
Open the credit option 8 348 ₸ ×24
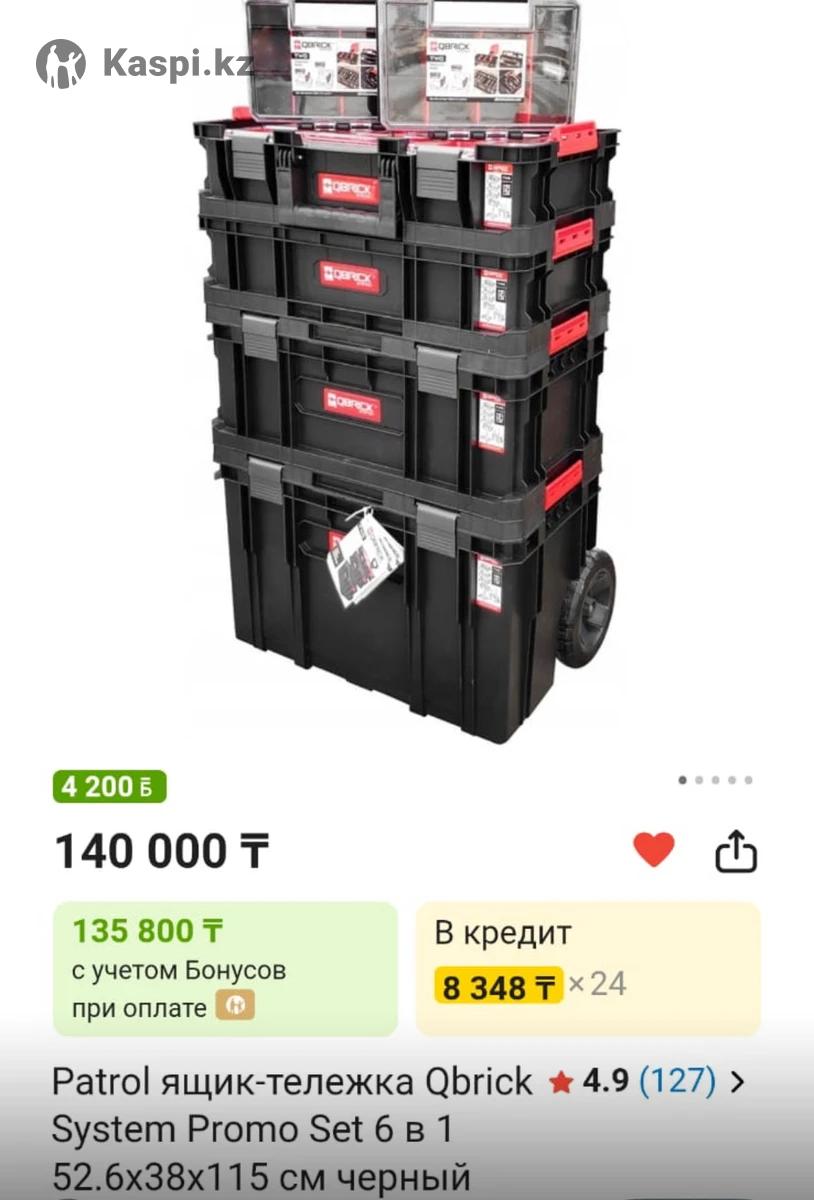(x=588, y=968)
